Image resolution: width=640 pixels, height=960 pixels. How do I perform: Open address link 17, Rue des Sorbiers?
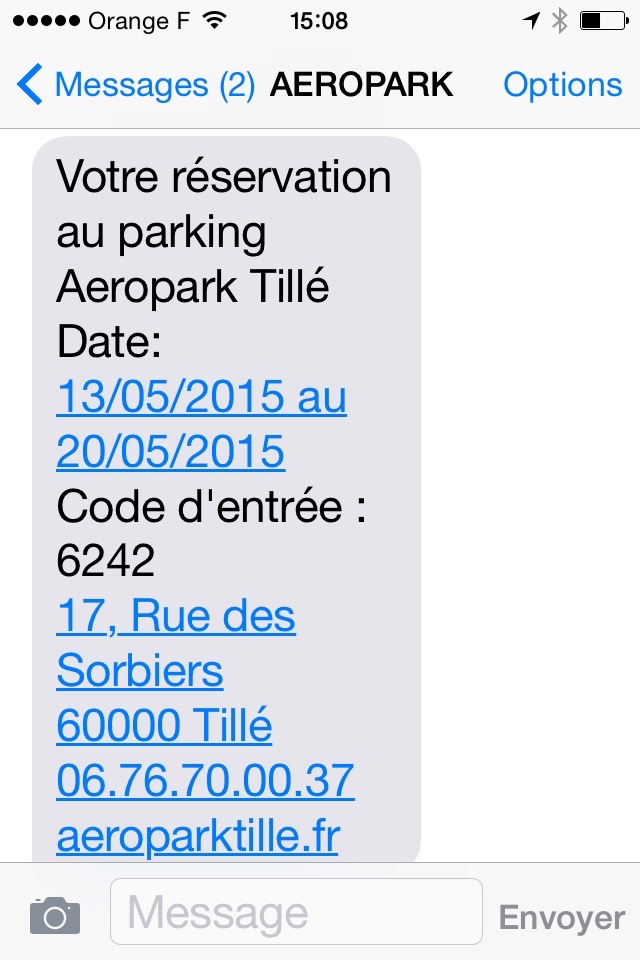pos(176,617)
